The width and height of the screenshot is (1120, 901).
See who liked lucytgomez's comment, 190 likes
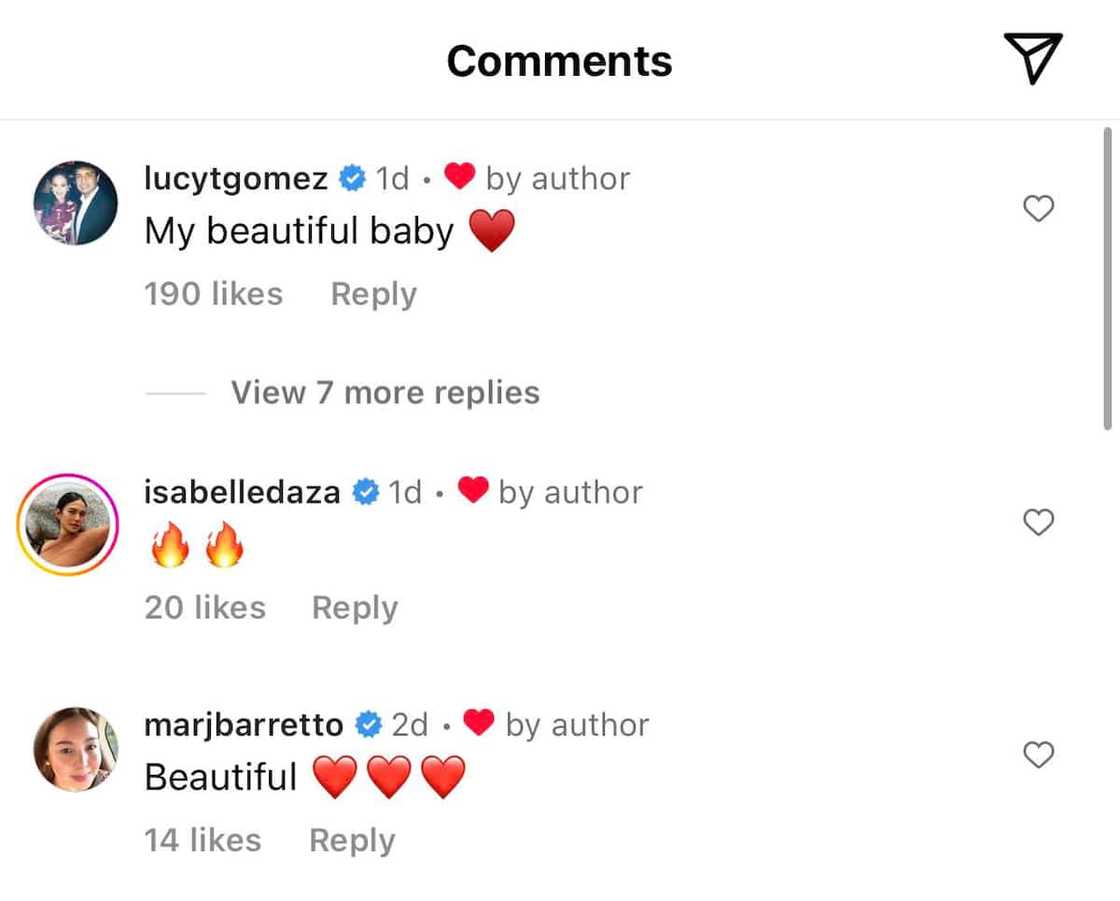(213, 294)
